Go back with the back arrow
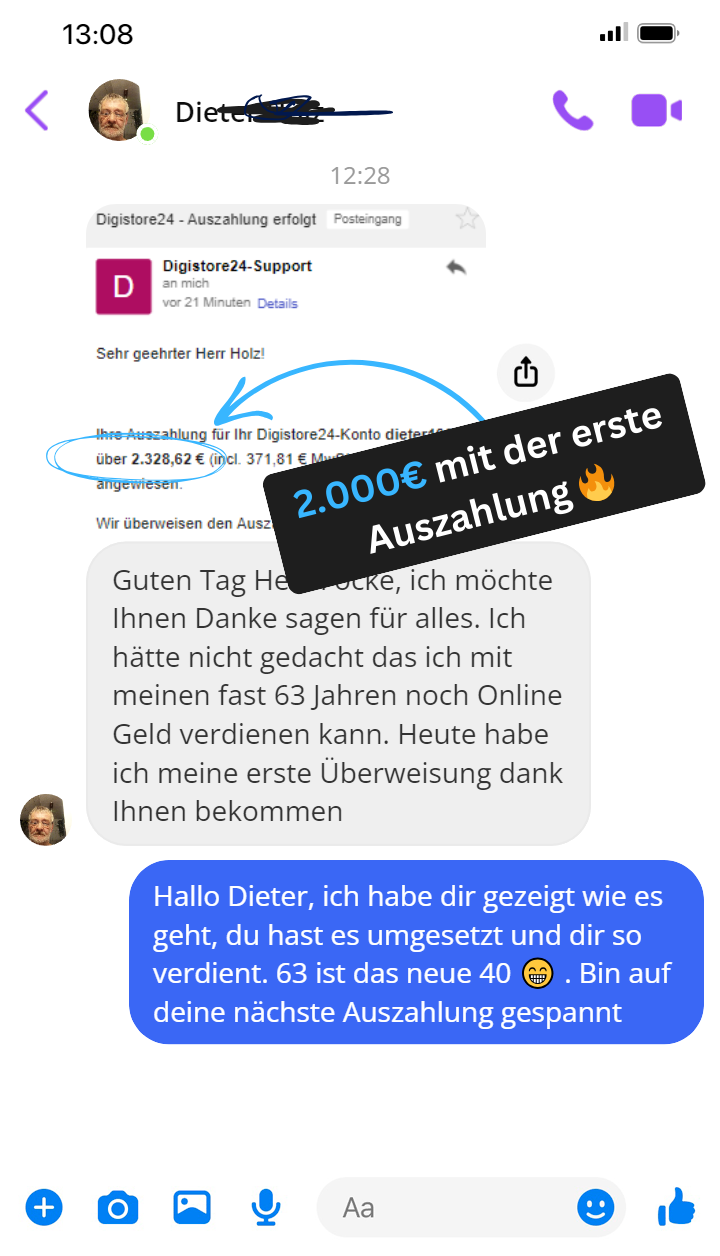Screen dimensions: 720x1256 pyautogui.click(x=36, y=110)
